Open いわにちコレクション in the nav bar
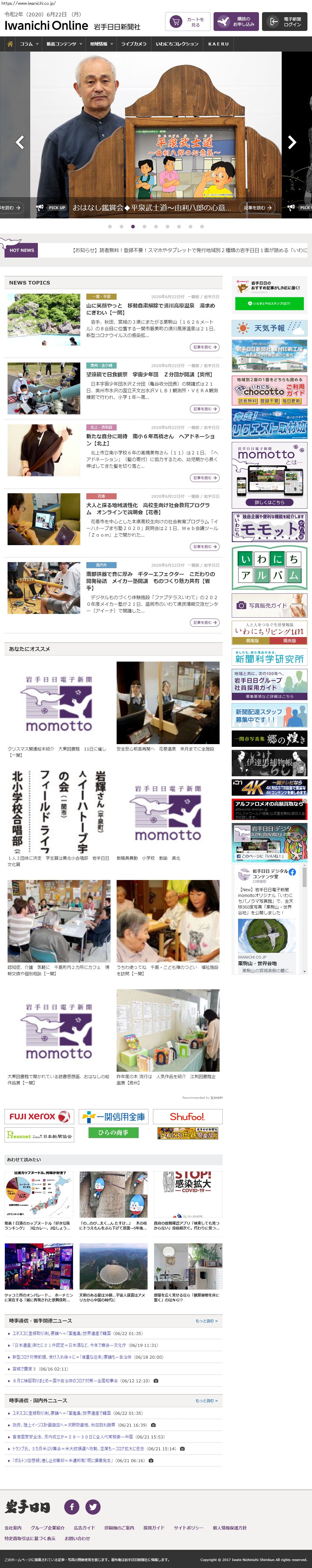Viewport: 312px width, 1568px height. click(177, 44)
